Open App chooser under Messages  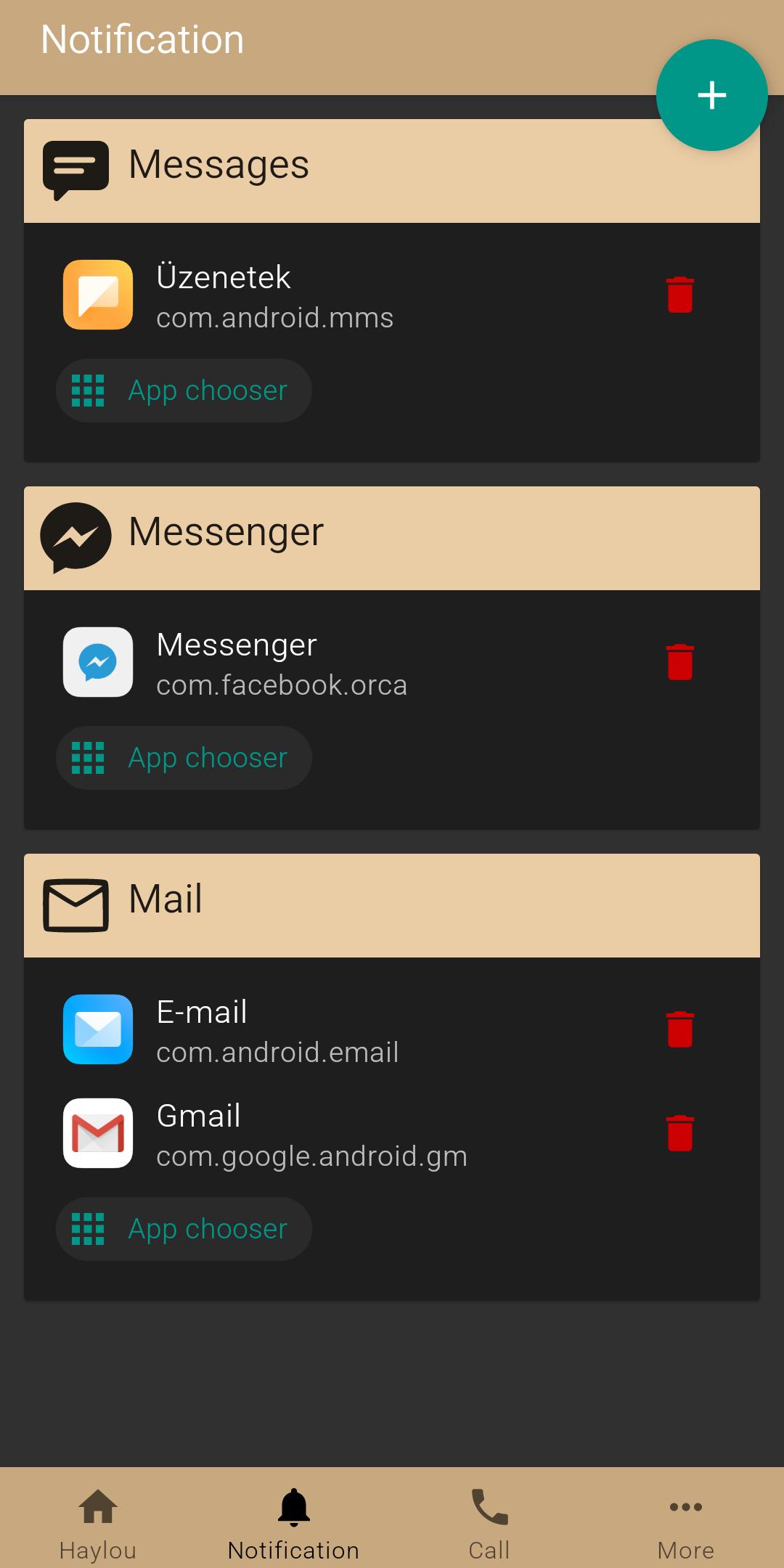point(184,391)
